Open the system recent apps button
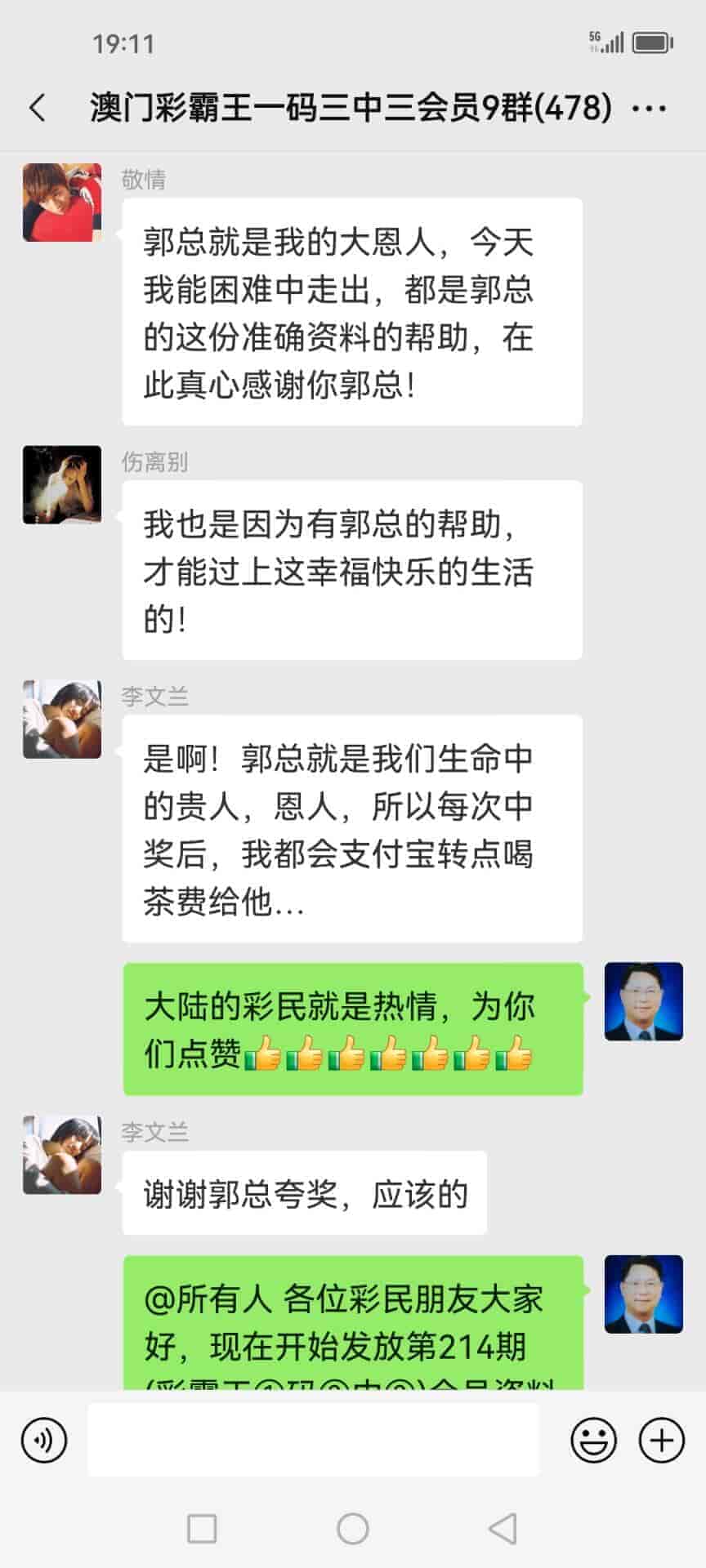The height and width of the screenshot is (1568, 706). 202,1528
